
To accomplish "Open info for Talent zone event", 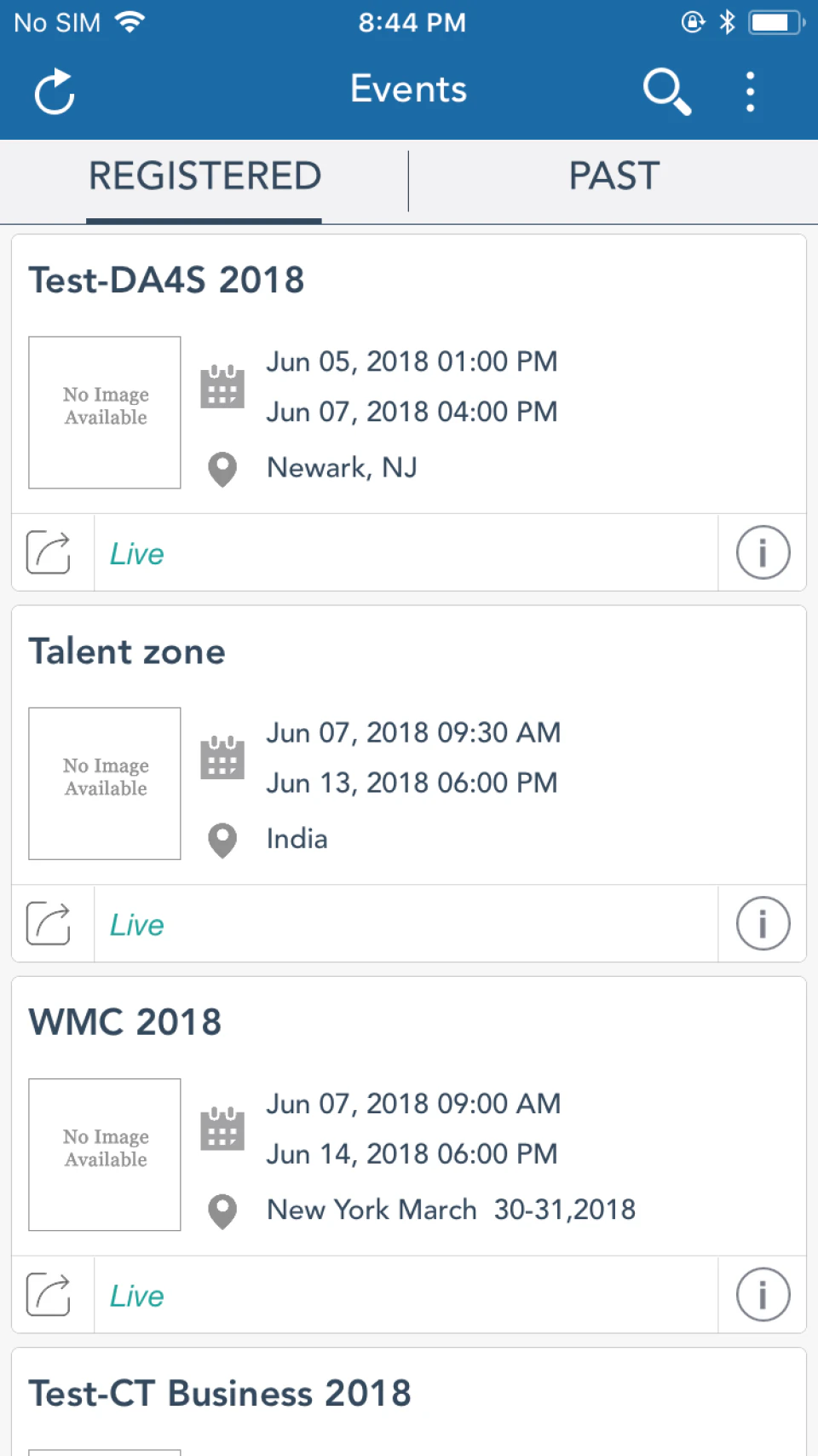I will 762,922.
